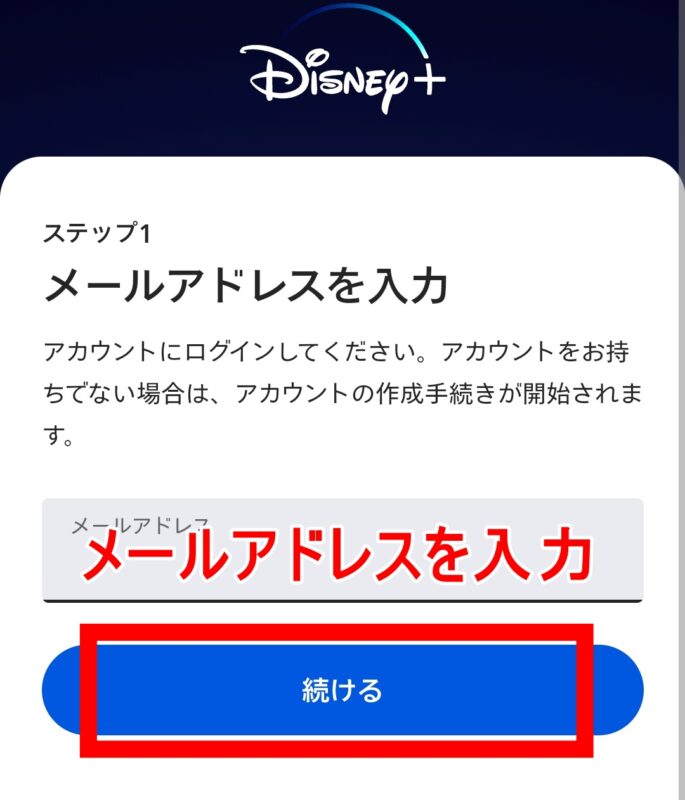This screenshot has width=685, height=800.
Task: Tap the メールアドレス email input field
Action: (x=342, y=551)
